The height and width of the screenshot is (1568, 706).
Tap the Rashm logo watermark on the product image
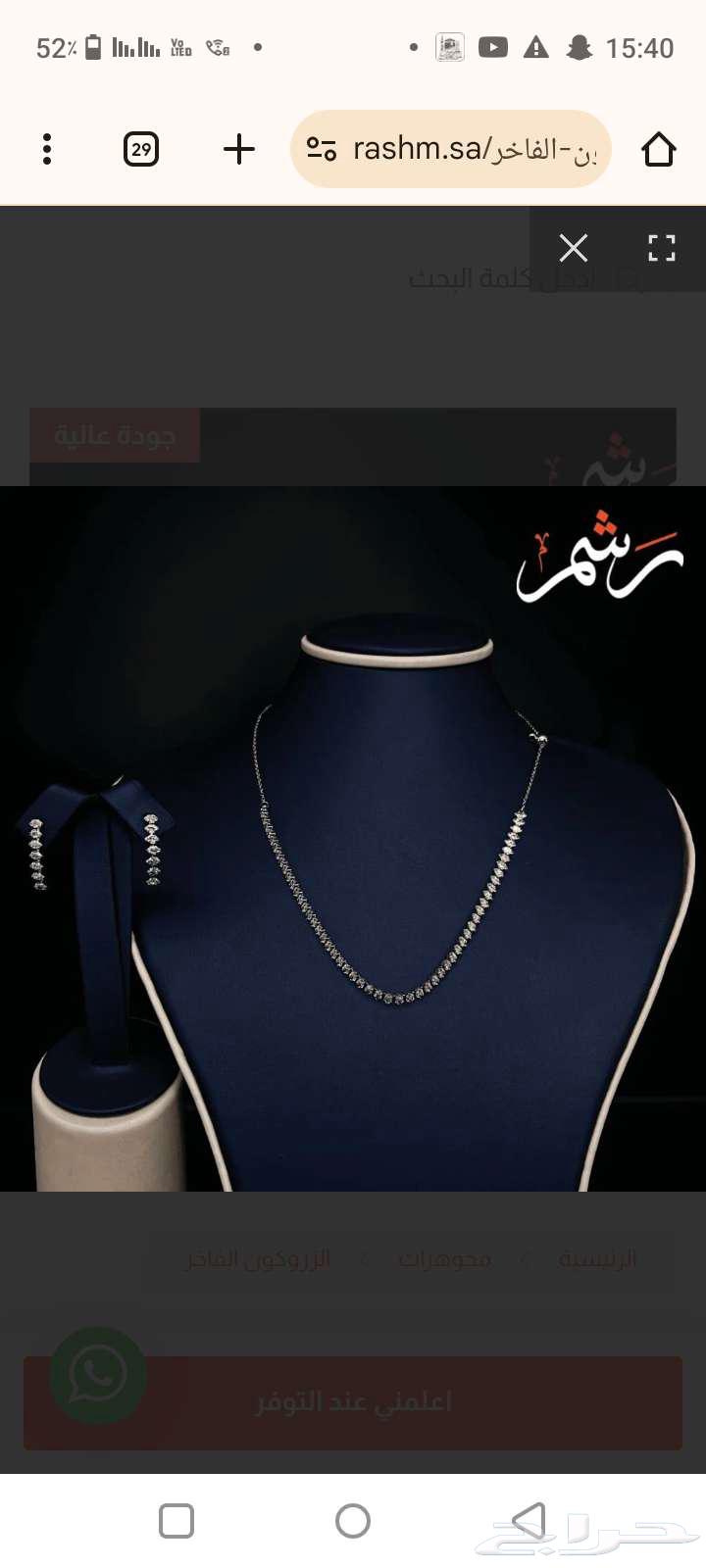coord(598,559)
